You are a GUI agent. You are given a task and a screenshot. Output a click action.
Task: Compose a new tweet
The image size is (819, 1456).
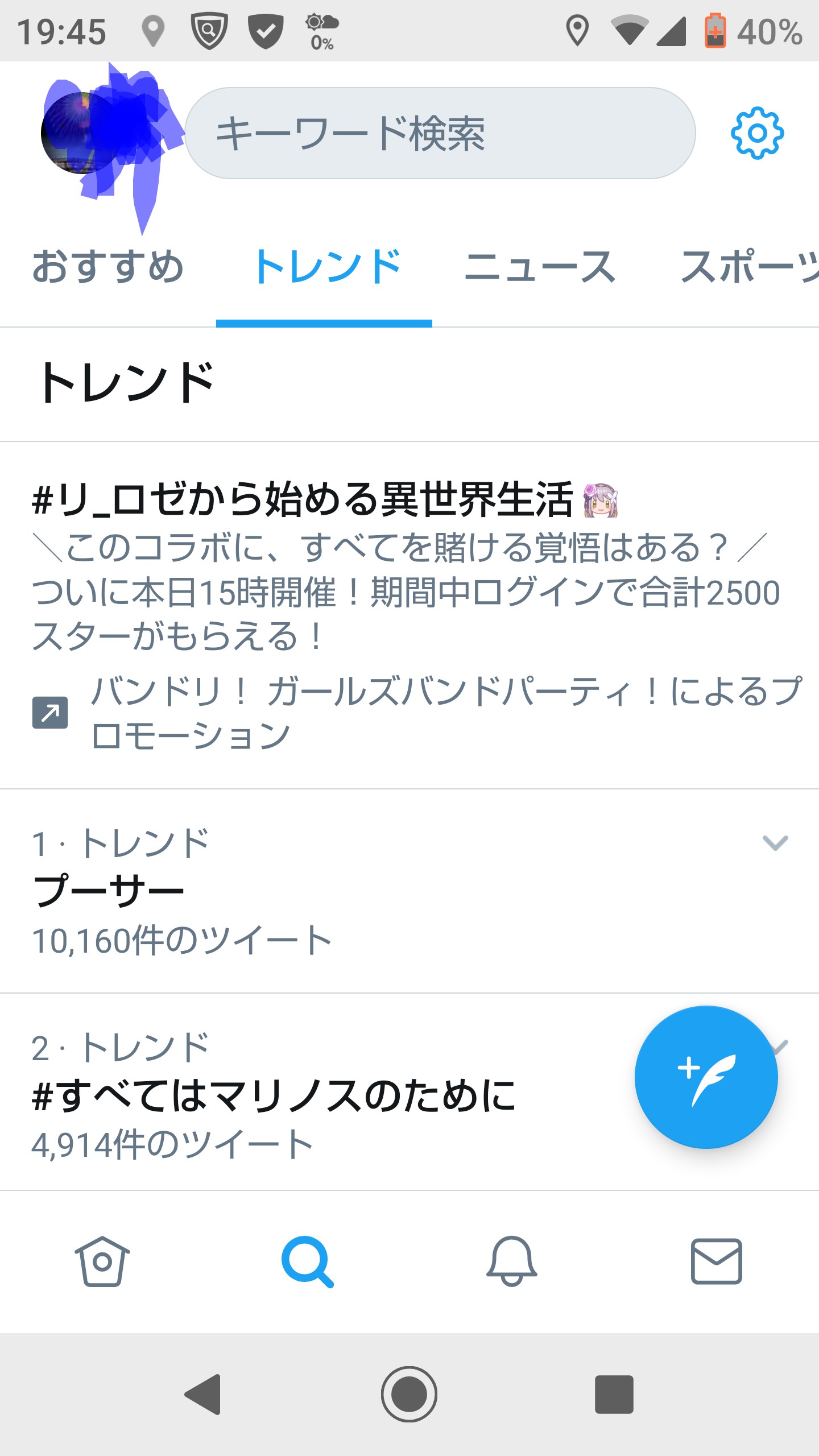click(706, 1077)
